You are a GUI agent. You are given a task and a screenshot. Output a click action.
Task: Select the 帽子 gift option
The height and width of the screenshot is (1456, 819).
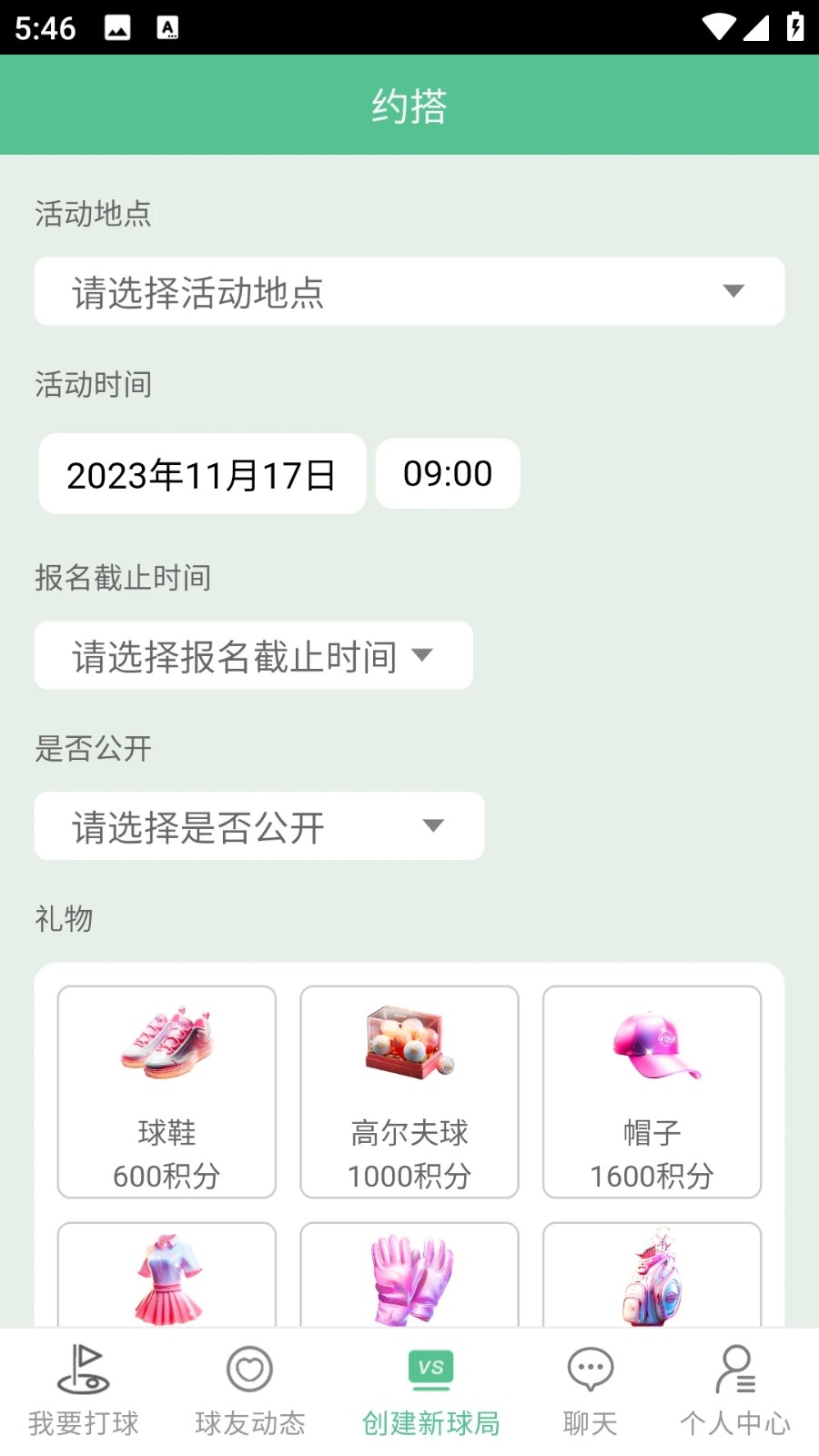652,1092
